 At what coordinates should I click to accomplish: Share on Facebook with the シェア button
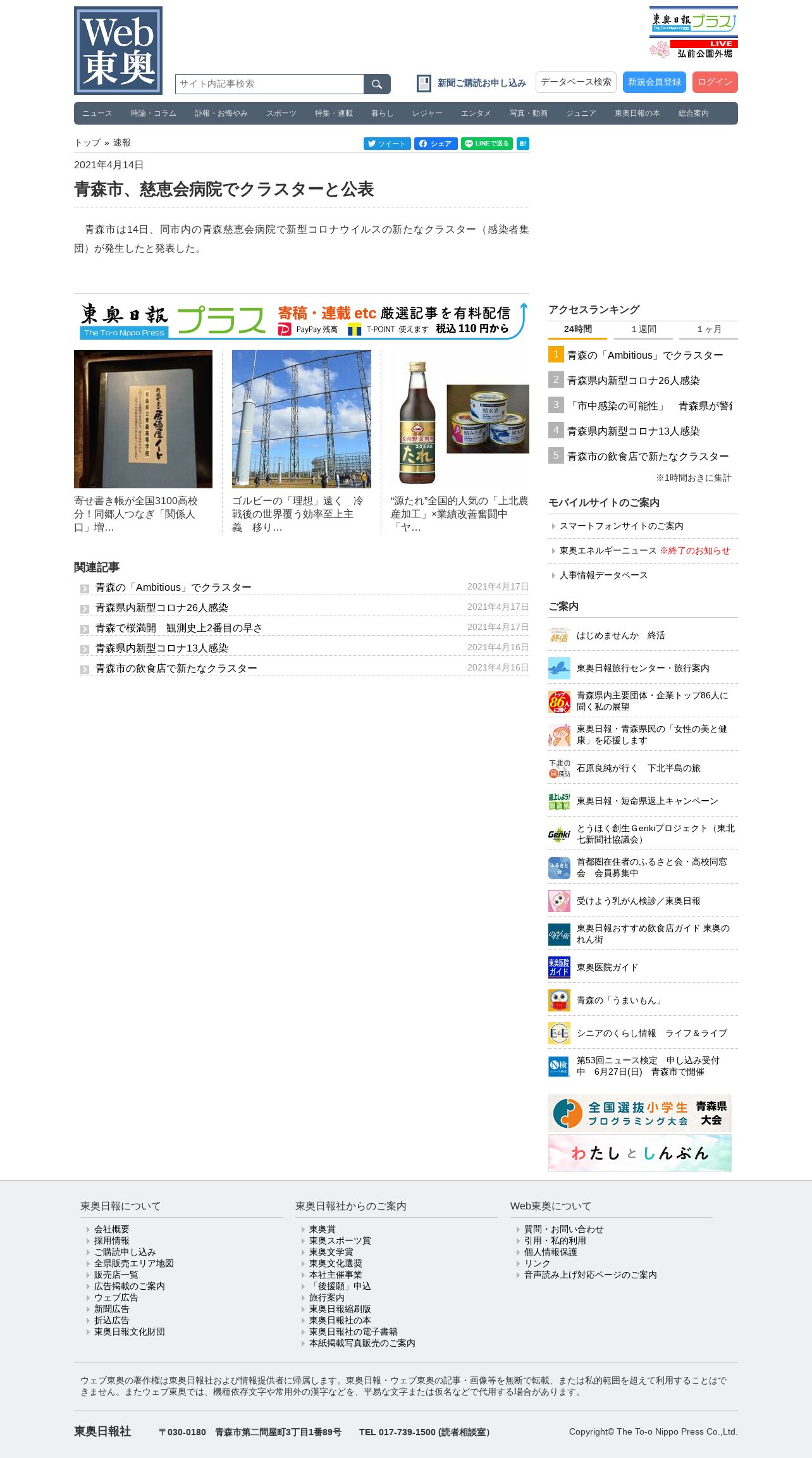[436, 144]
